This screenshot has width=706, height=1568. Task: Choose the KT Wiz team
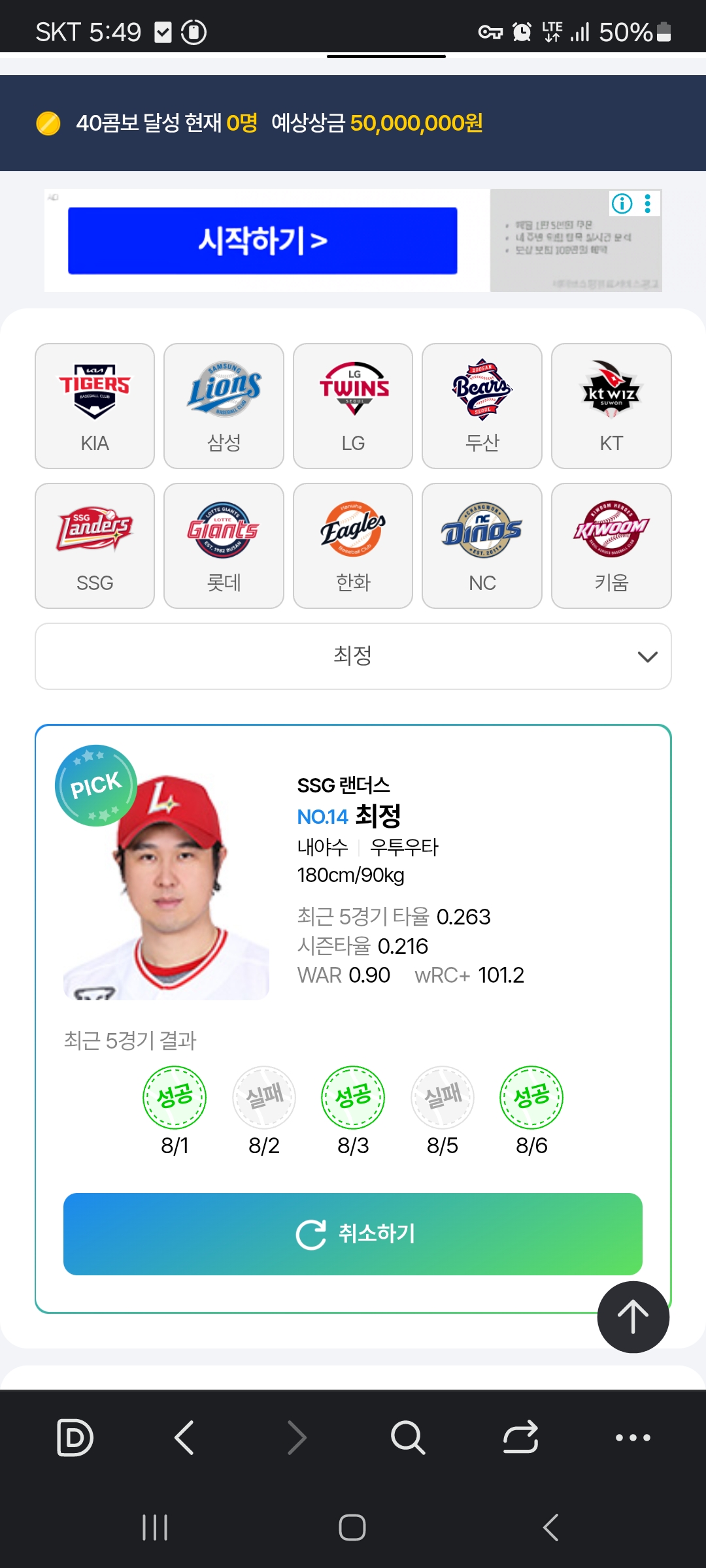click(611, 406)
